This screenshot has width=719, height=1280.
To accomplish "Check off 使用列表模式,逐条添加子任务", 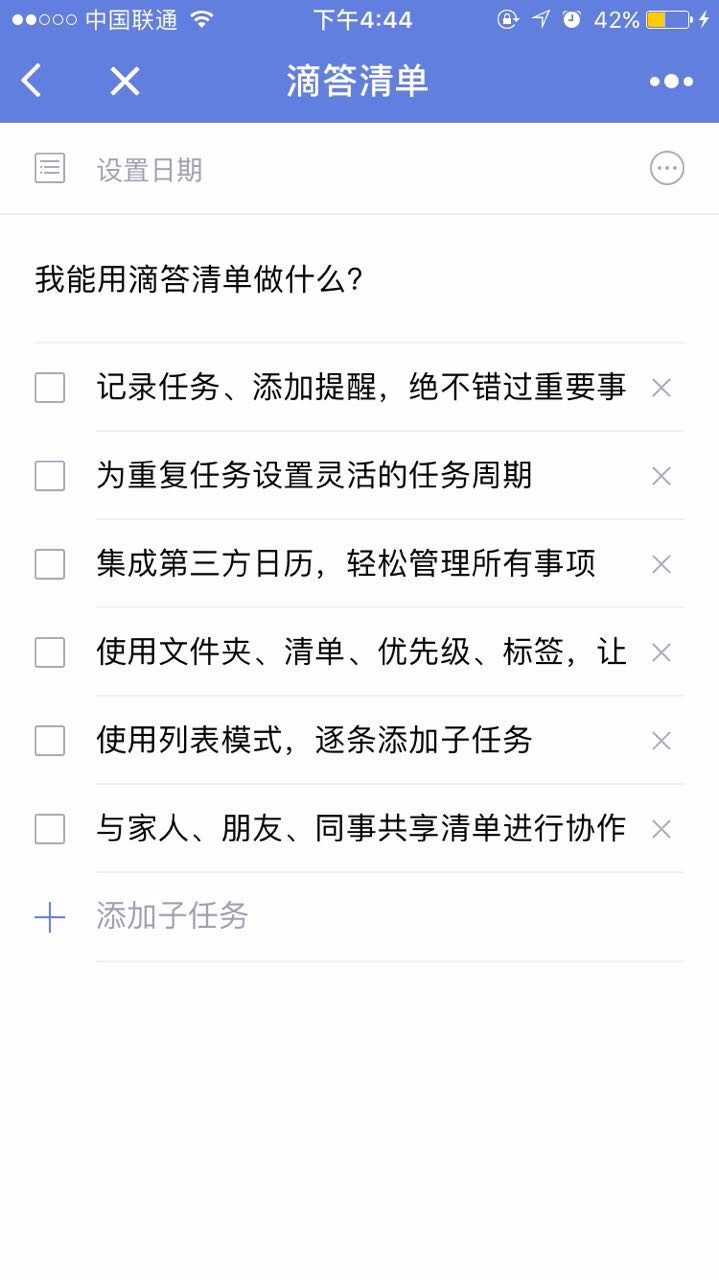I will point(50,740).
